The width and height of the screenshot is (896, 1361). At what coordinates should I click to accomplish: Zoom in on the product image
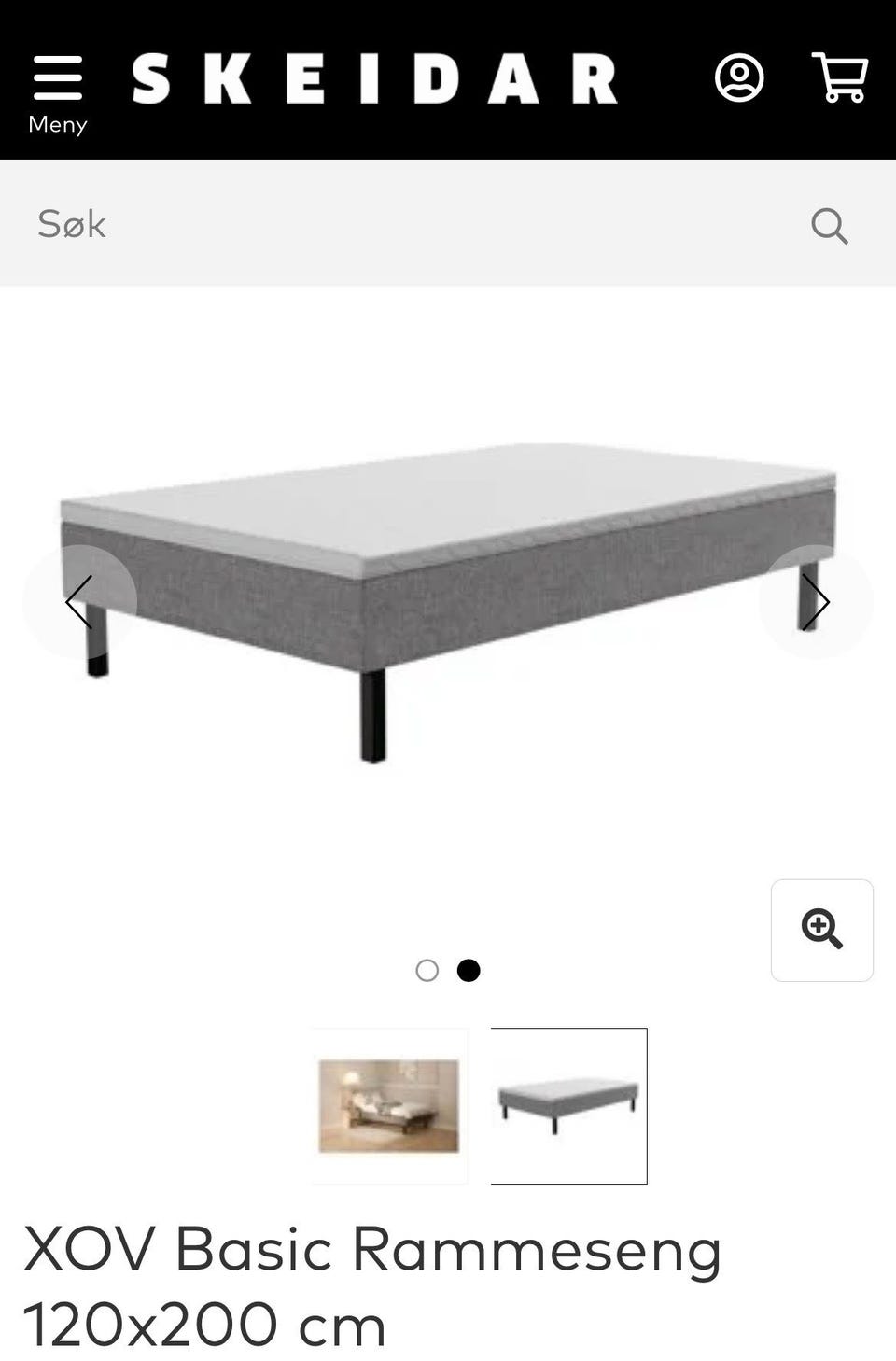point(821,930)
